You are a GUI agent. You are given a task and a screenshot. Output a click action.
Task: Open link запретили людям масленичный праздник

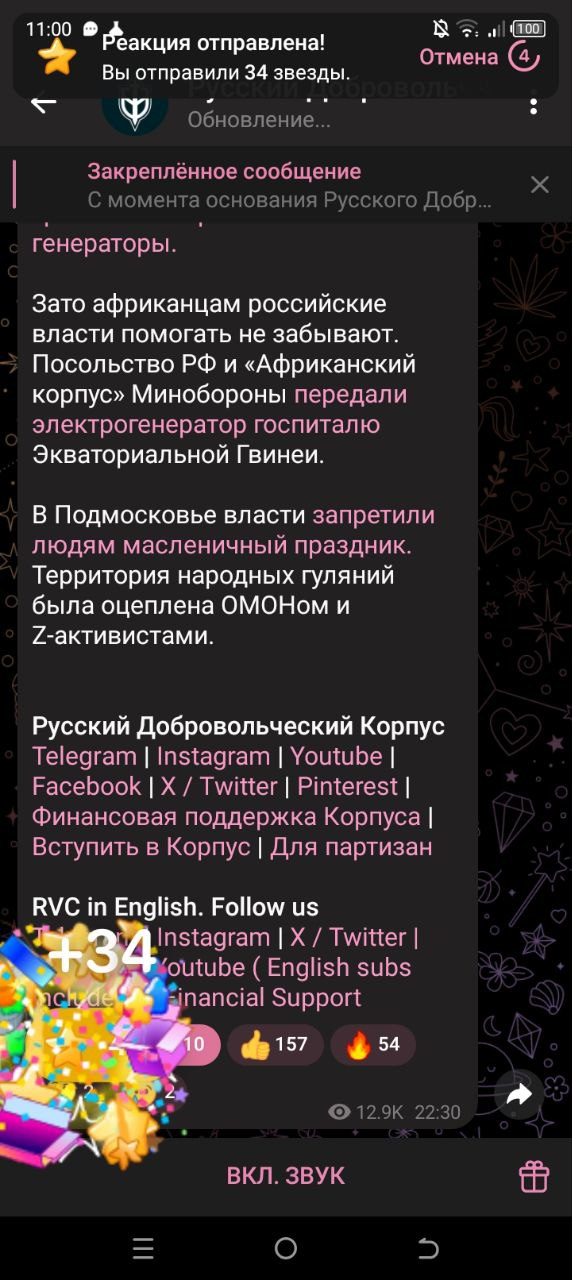234,530
